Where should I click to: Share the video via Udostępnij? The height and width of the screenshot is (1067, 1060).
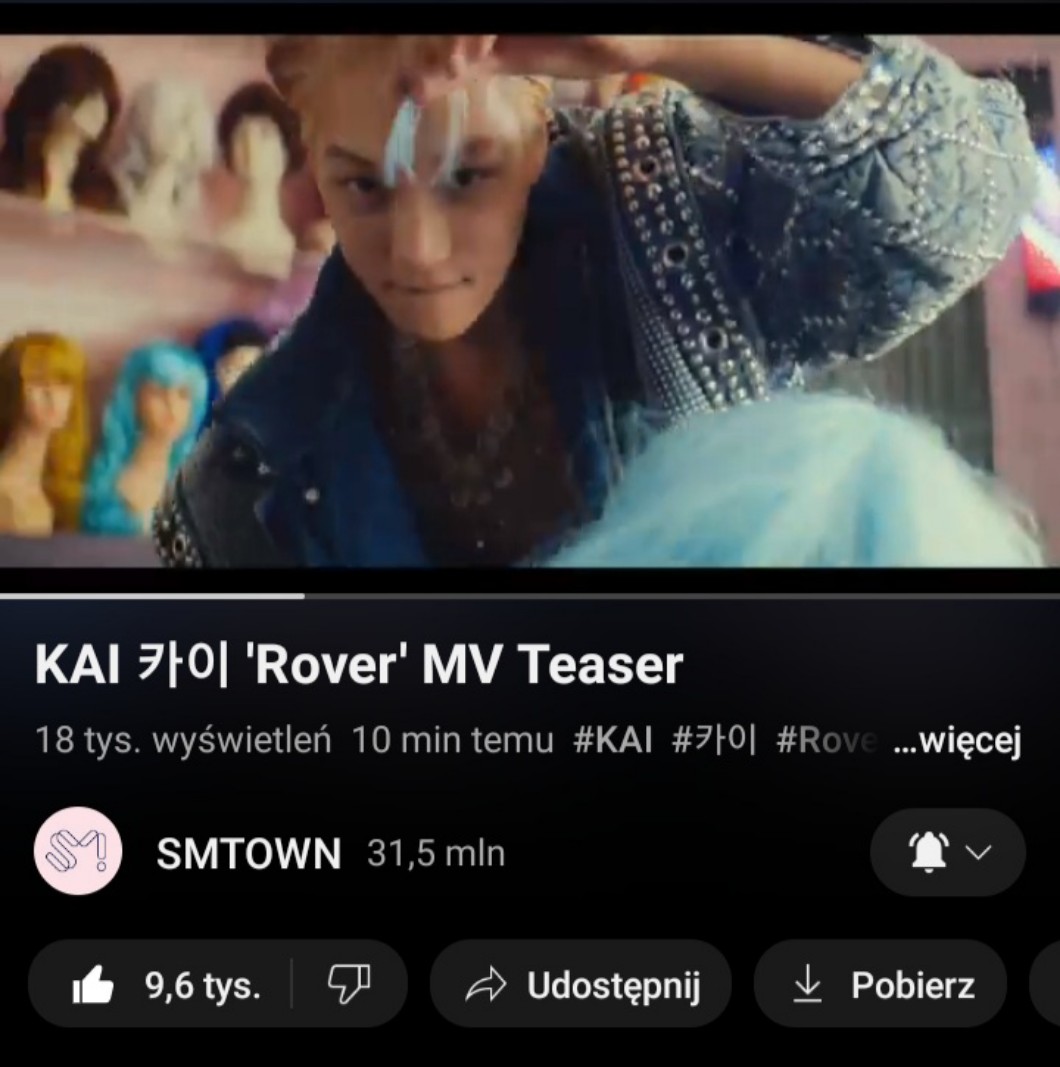[x=581, y=986]
